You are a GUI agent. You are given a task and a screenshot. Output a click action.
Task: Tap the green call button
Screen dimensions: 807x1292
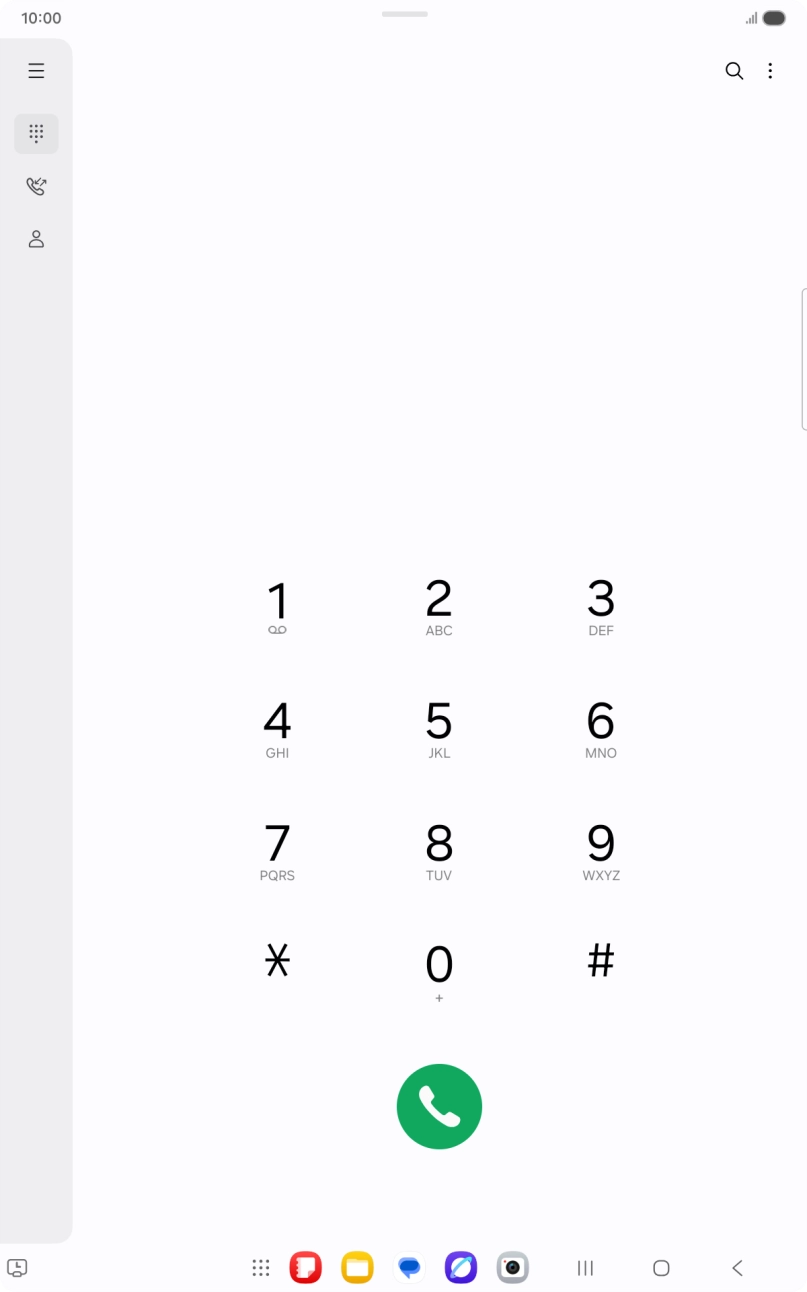[x=439, y=1106]
